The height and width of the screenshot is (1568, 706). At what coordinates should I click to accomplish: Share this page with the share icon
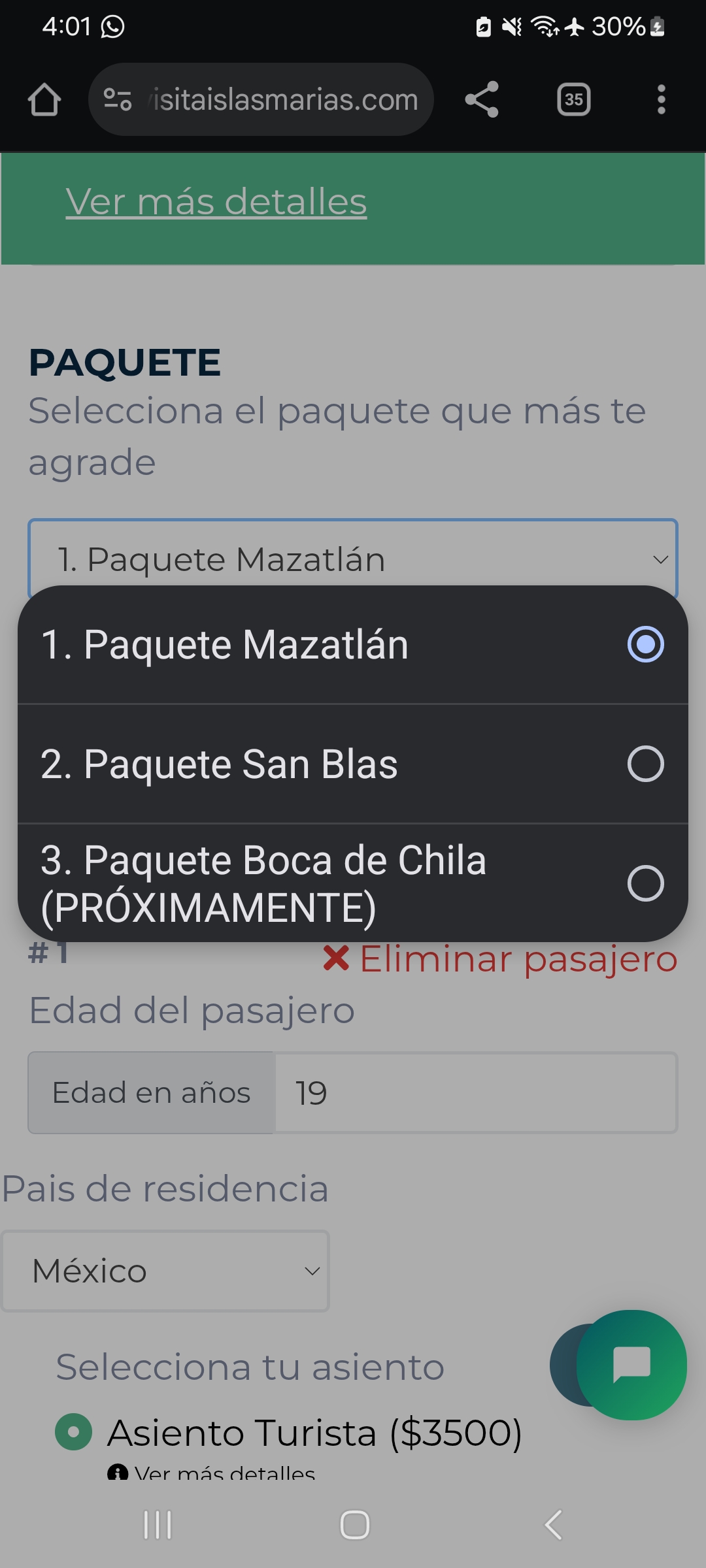482,100
